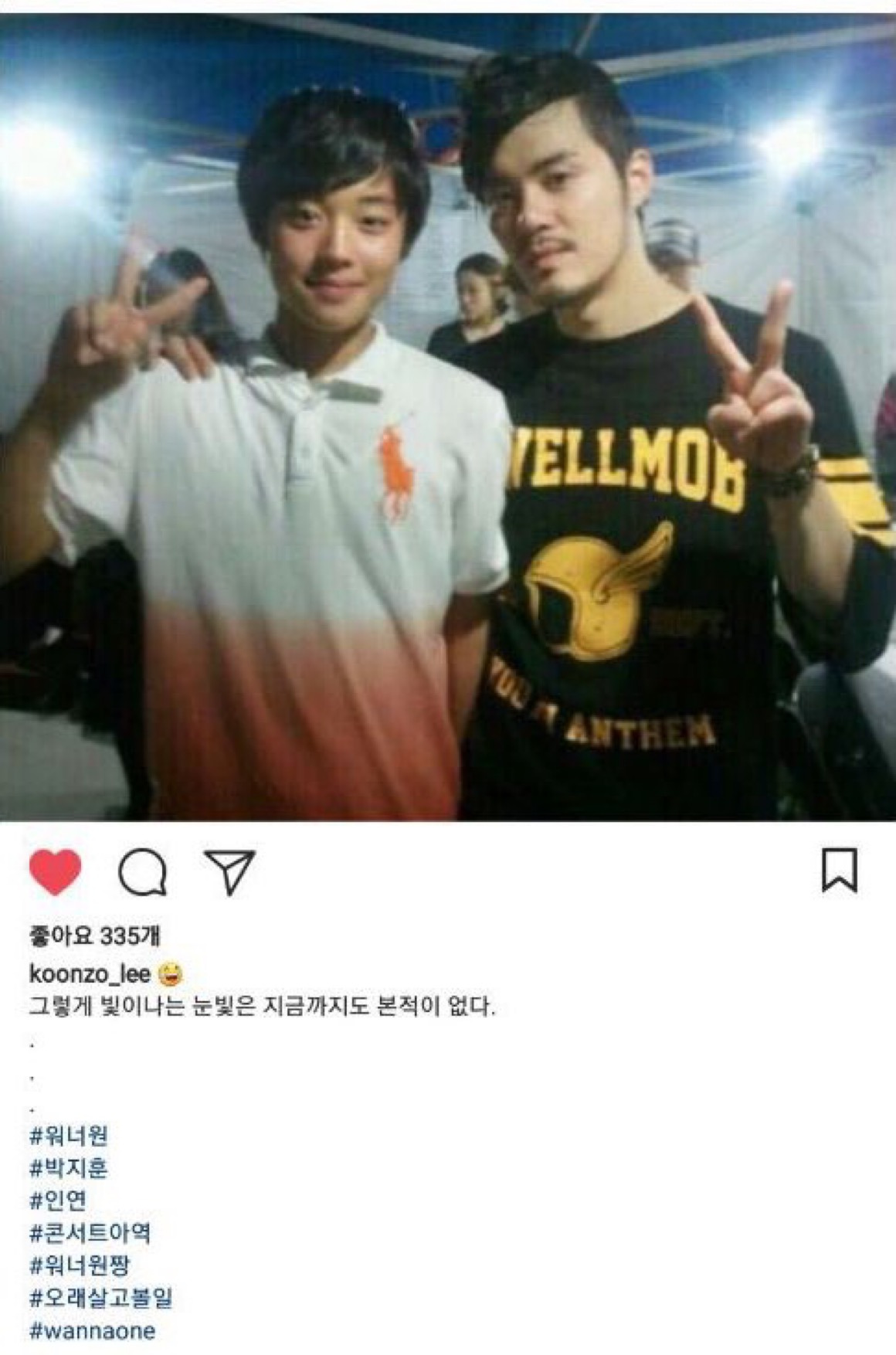The width and height of the screenshot is (896, 1355).
Task: Unlike the post via the red heart
Action: click(55, 872)
